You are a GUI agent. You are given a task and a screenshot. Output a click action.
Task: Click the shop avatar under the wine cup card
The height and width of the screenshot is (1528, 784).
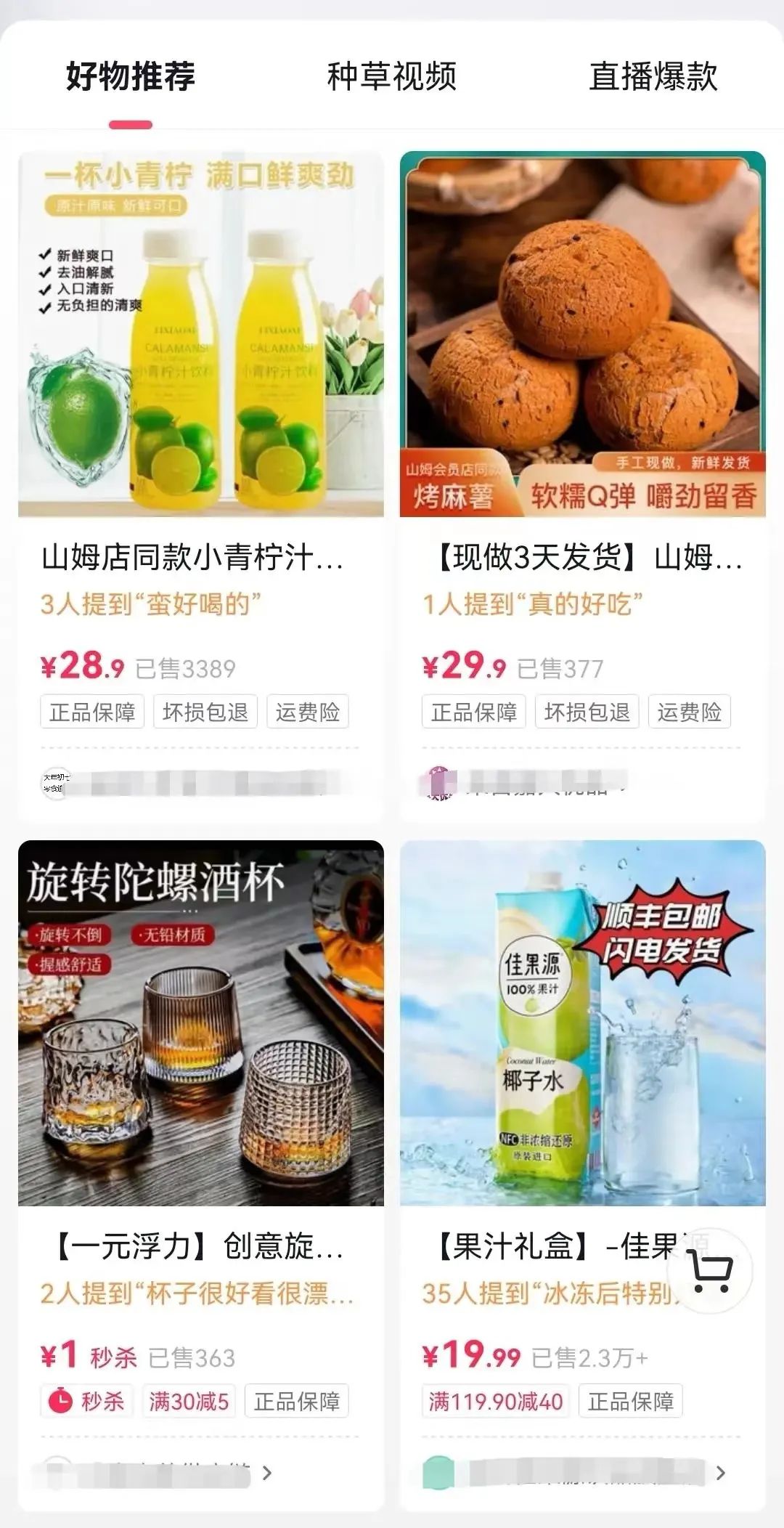coord(54,1471)
